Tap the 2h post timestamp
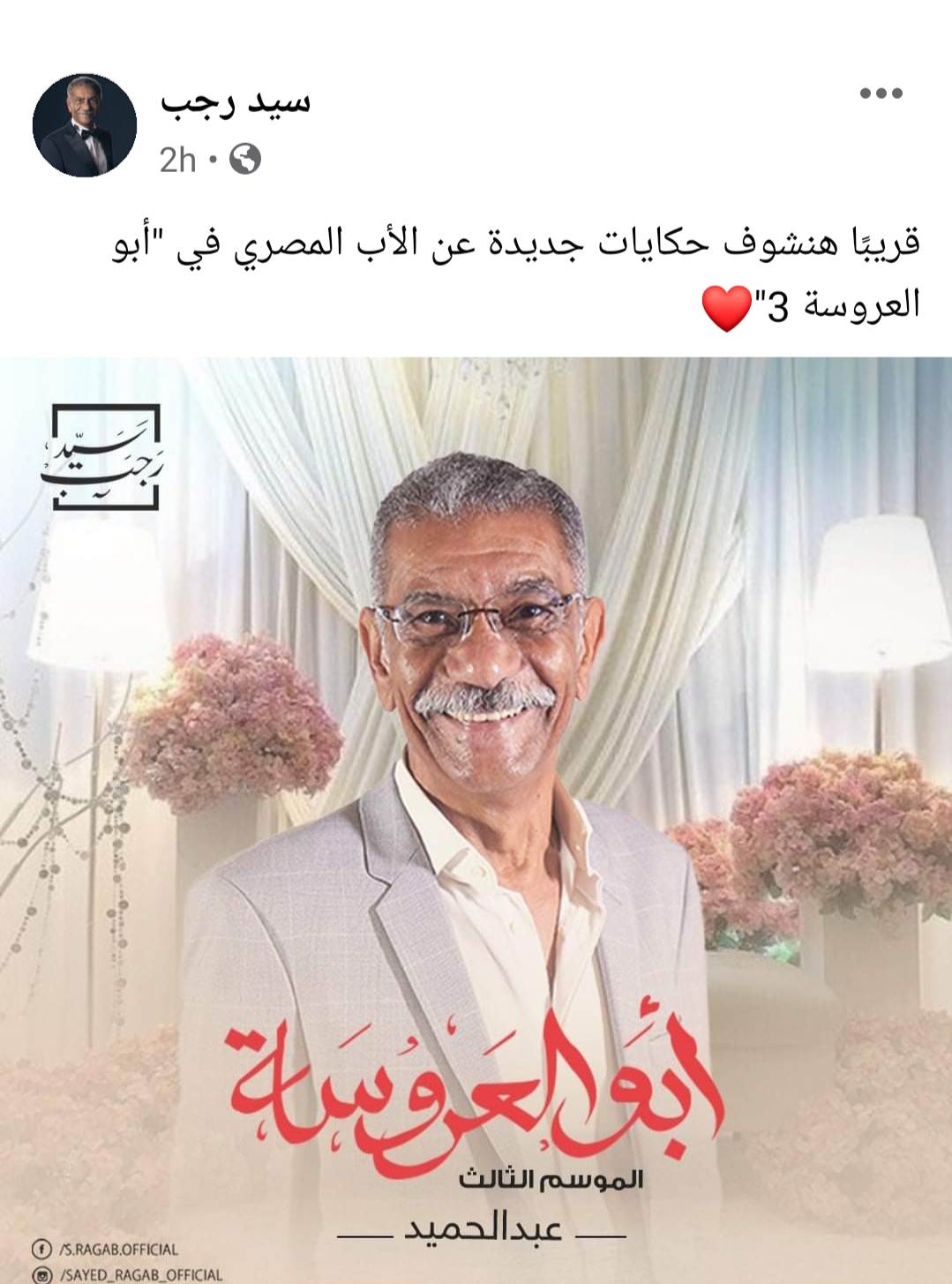 point(177,160)
